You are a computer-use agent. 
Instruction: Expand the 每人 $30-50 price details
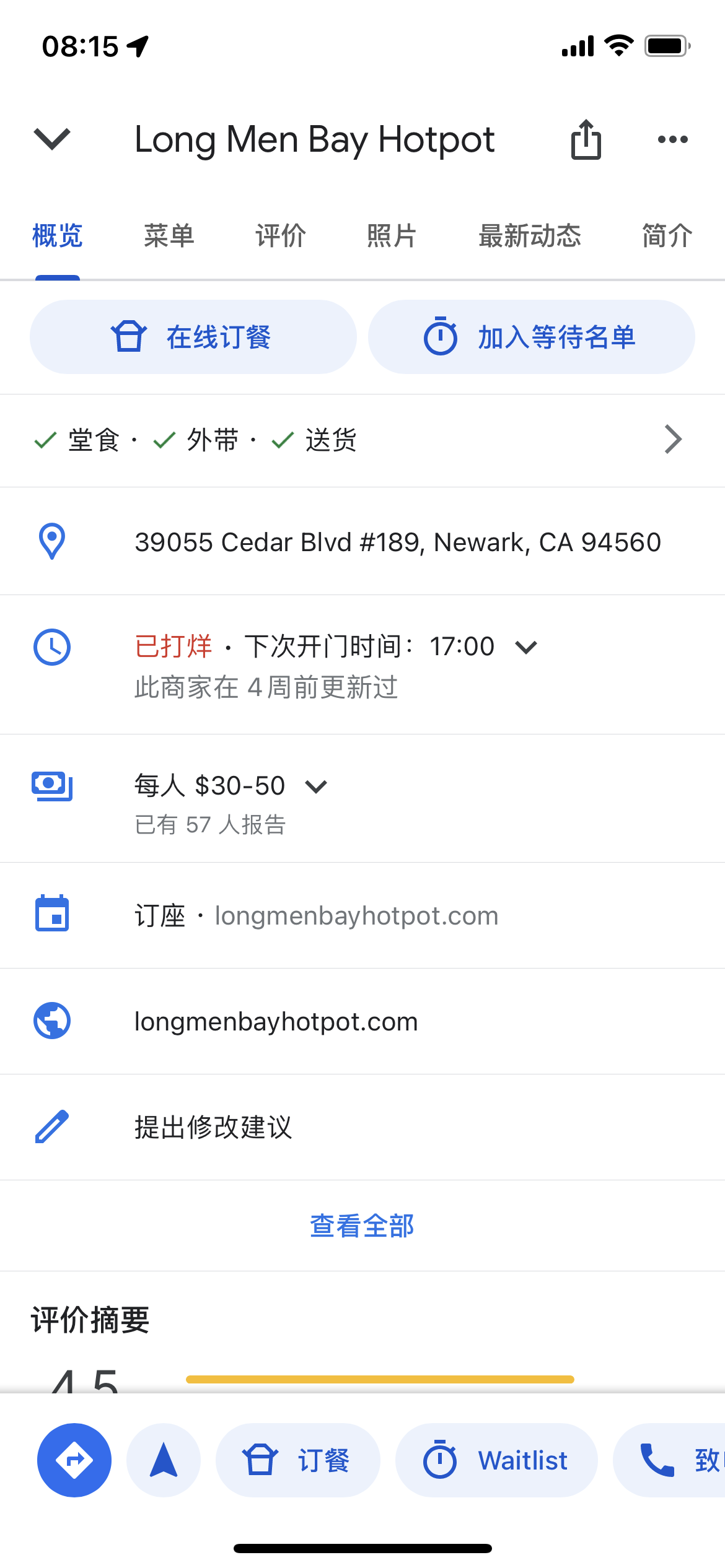point(316,786)
